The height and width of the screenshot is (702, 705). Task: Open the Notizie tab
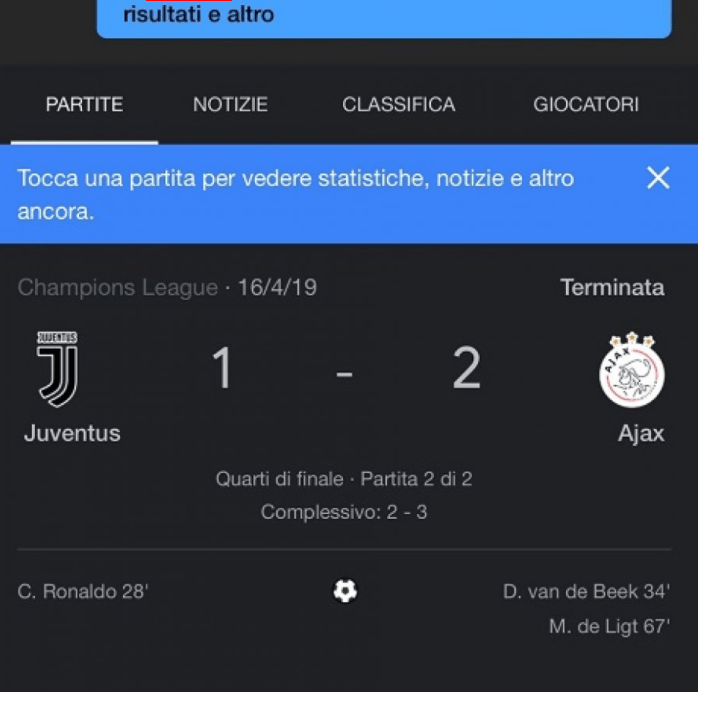[230, 105]
